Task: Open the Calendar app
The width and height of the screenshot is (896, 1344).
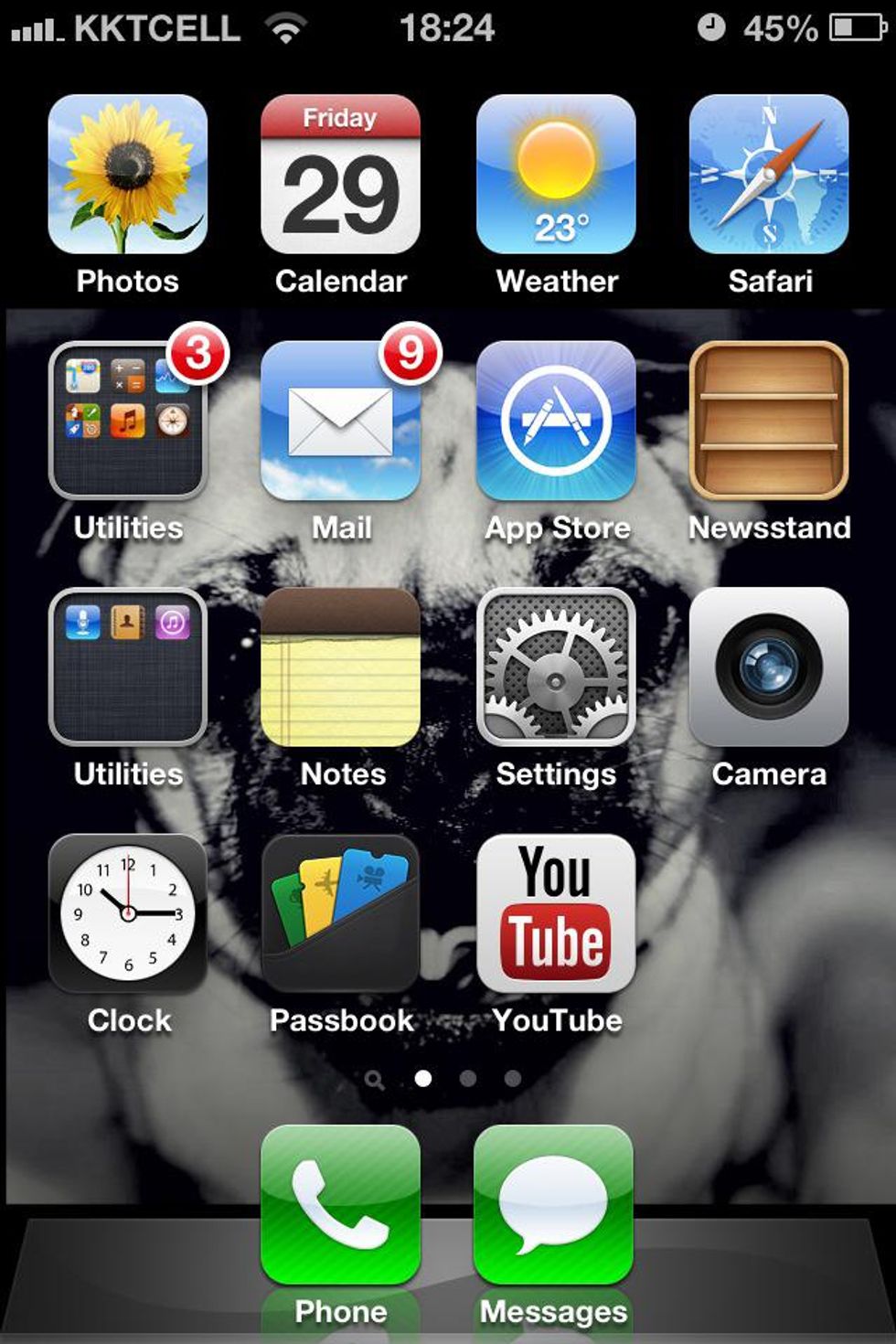Action: pos(340,175)
